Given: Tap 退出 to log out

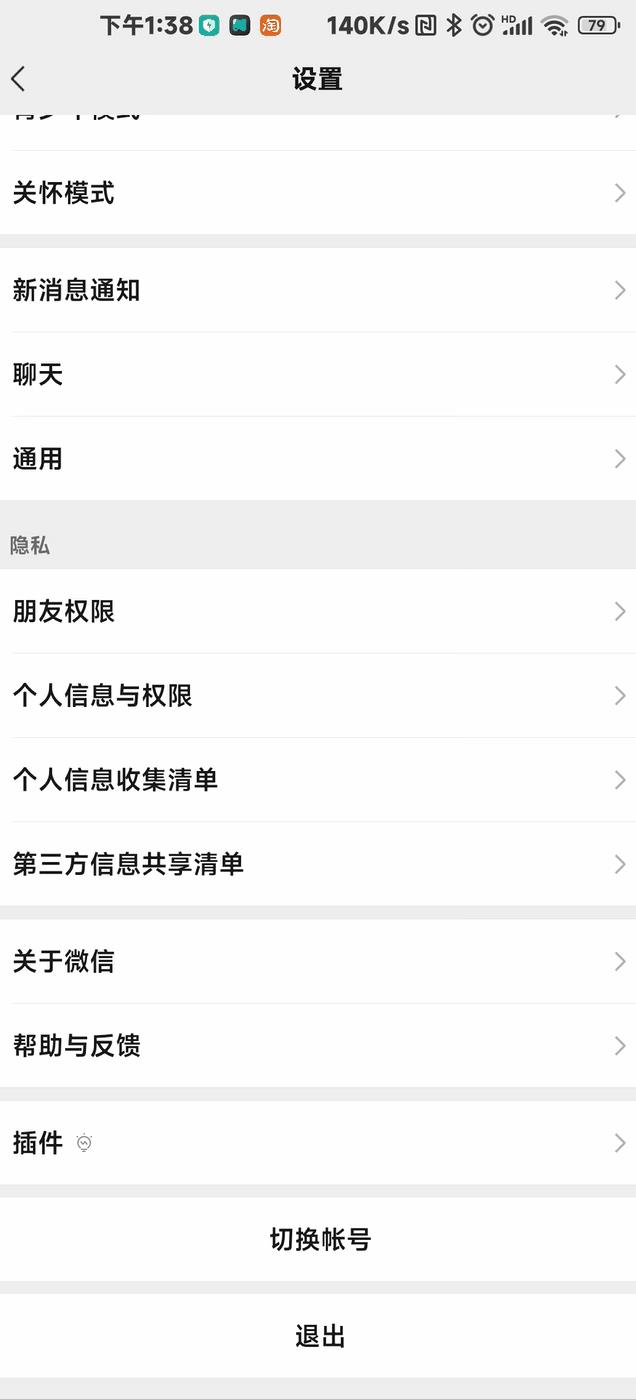Looking at the screenshot, I should pos(318,1337).
